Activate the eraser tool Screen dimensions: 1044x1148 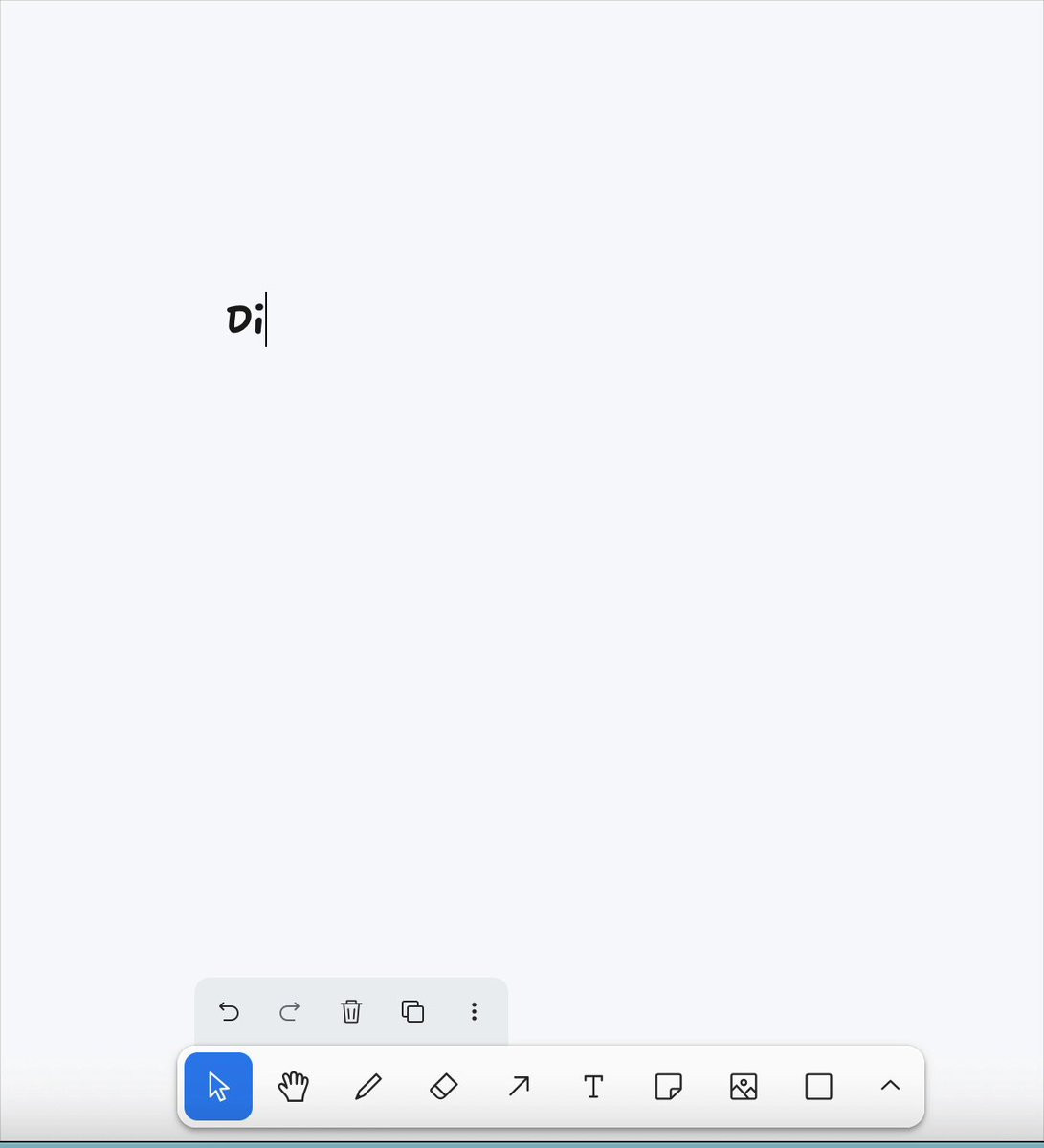(x=444, y=1087)
